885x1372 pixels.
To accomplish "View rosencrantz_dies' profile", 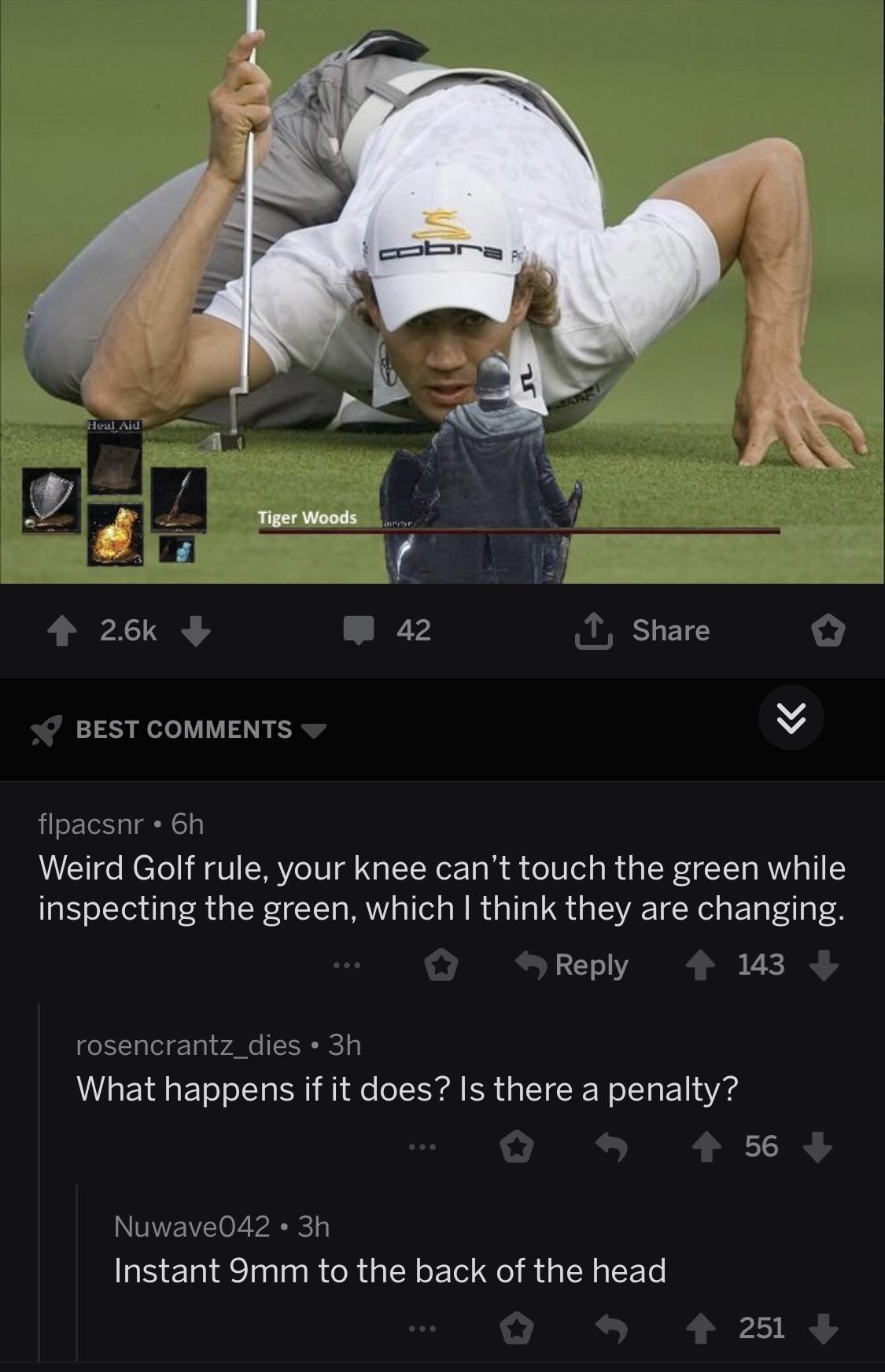I will (188, 1045).
